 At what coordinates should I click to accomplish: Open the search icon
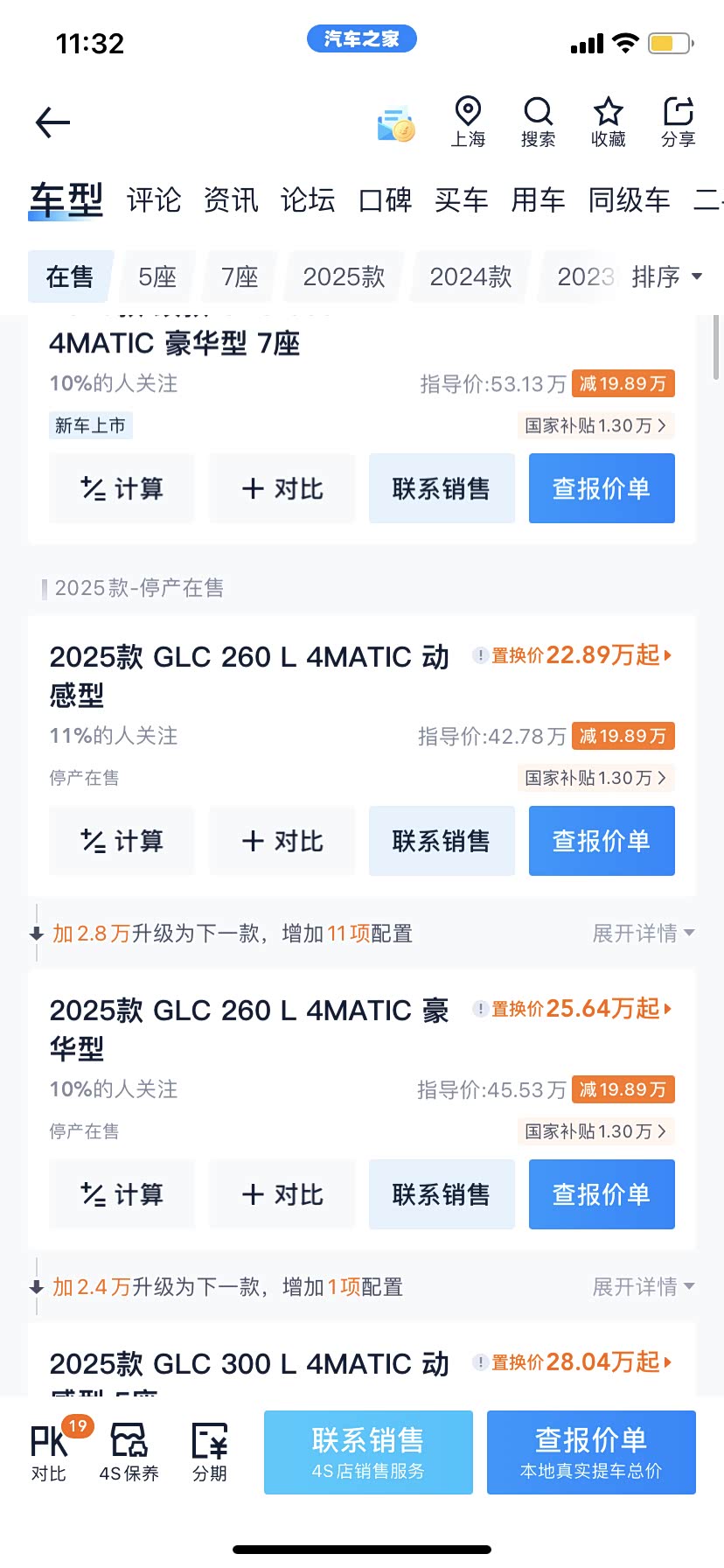click(538, 122)
